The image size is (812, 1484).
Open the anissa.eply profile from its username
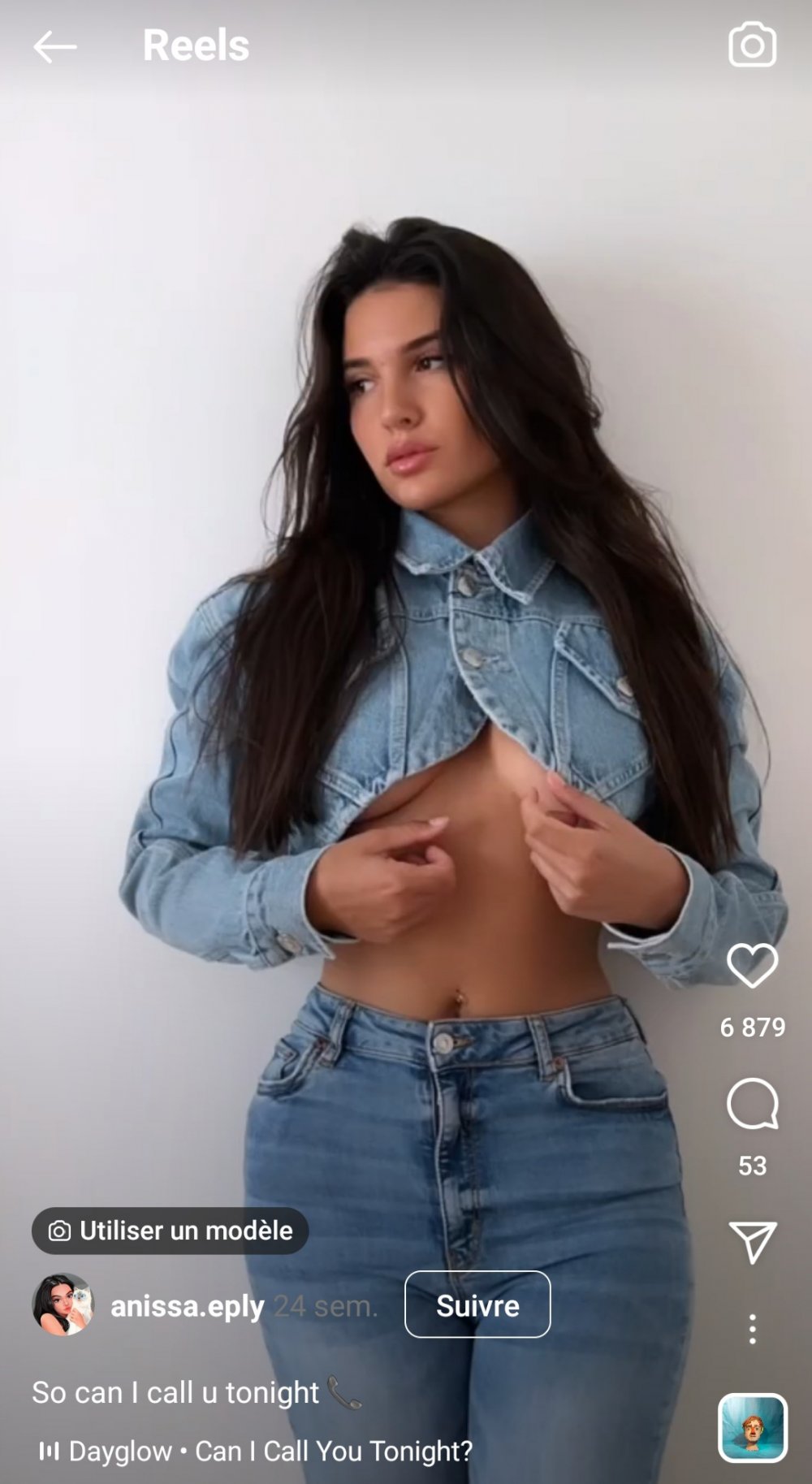[187, 1306]
